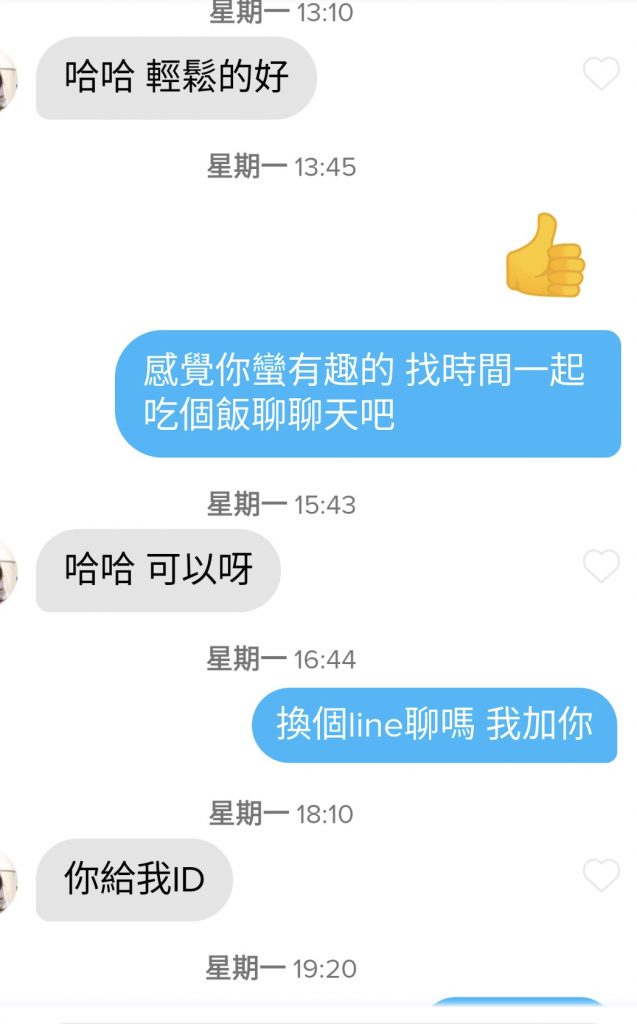Like the message 哈哈 輕鬆的好
The image size is (637, 1024).
click(601, 74)
